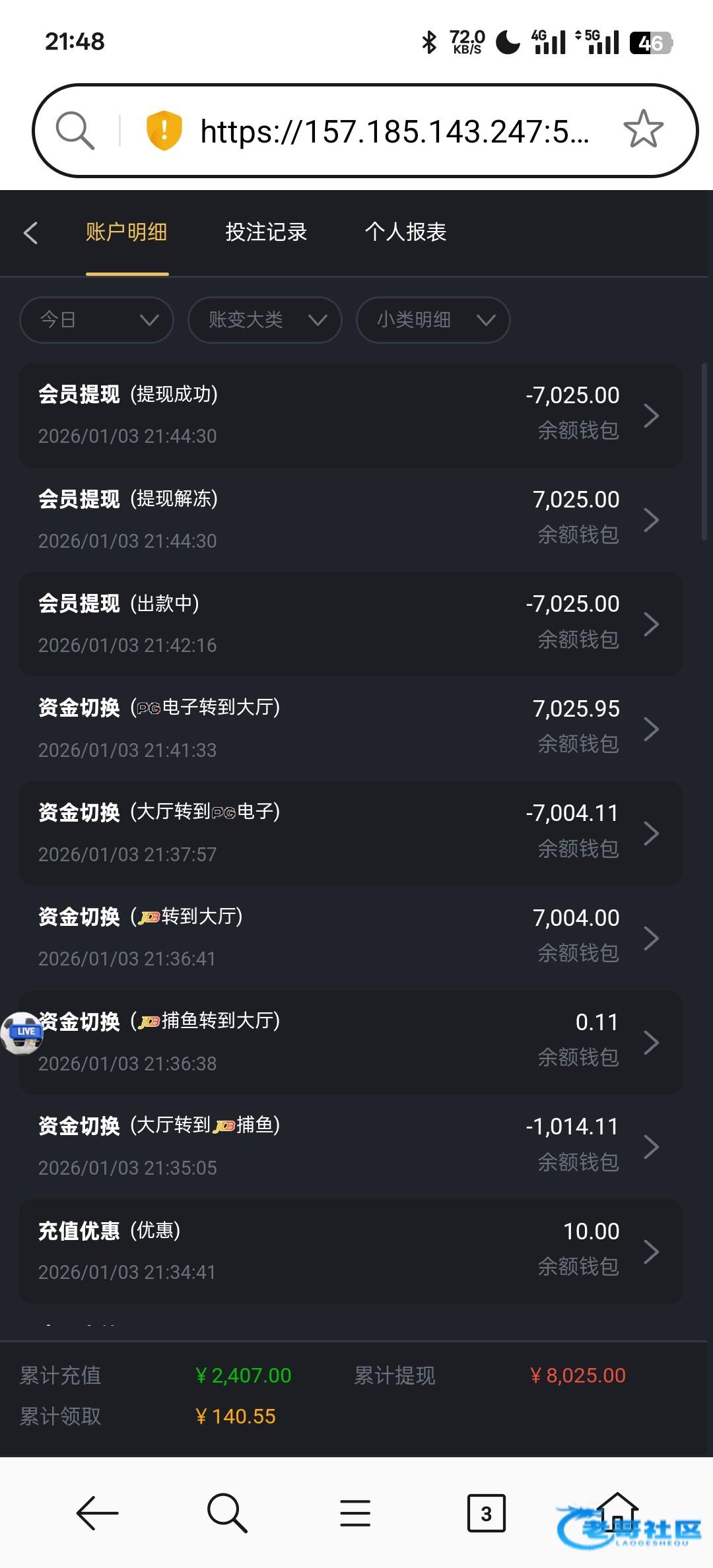713x1568 pixels.
Task: Open the browser tabs switcher
Action: (x=486, y=1513)
